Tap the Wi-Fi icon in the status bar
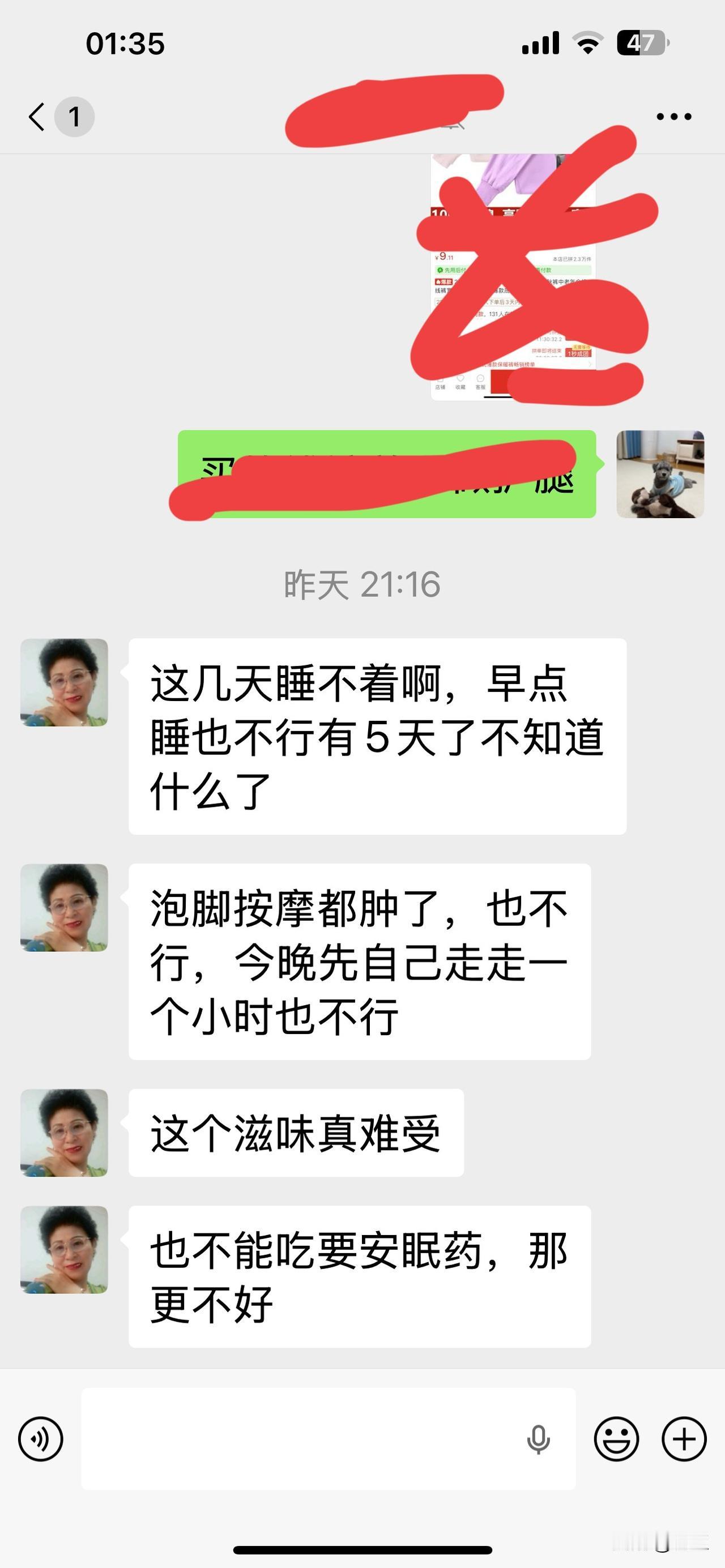 tap(586, 42)
